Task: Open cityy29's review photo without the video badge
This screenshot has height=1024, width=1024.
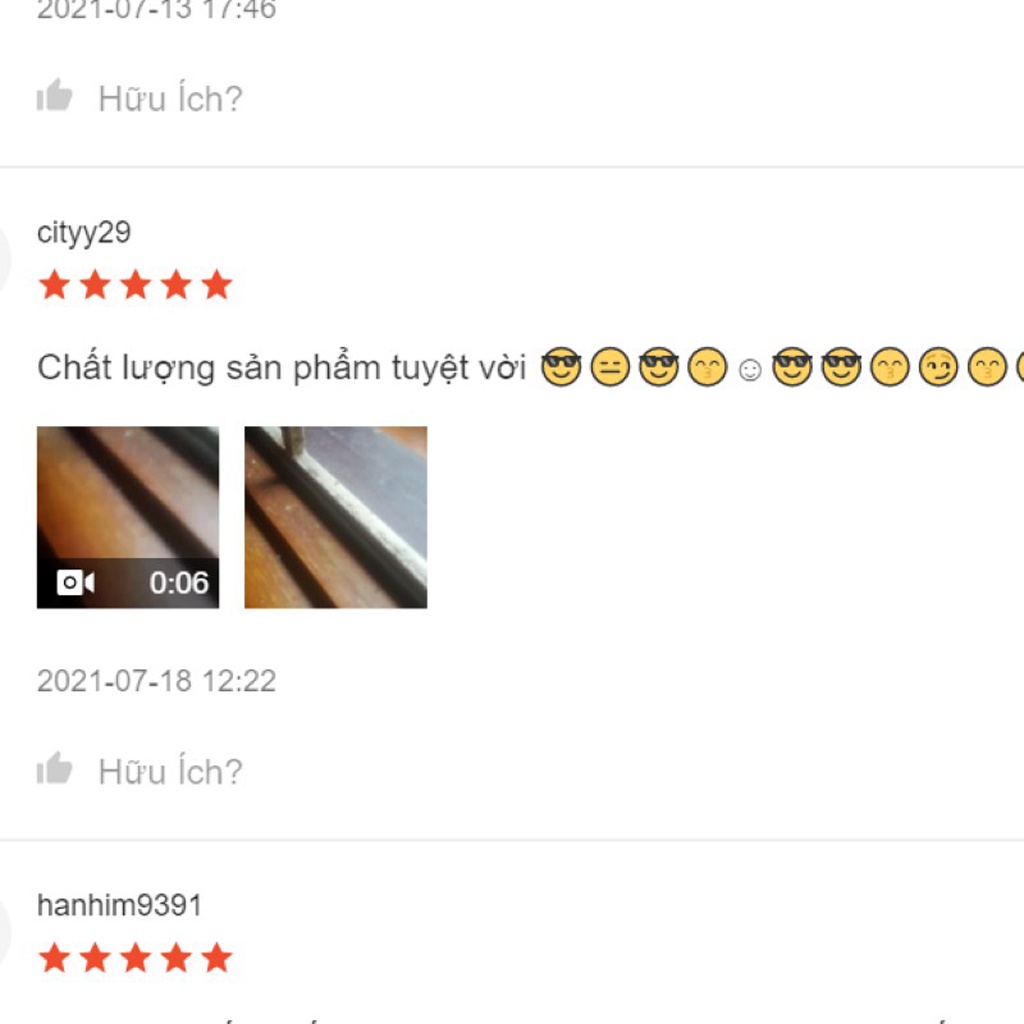Action: 336,517
